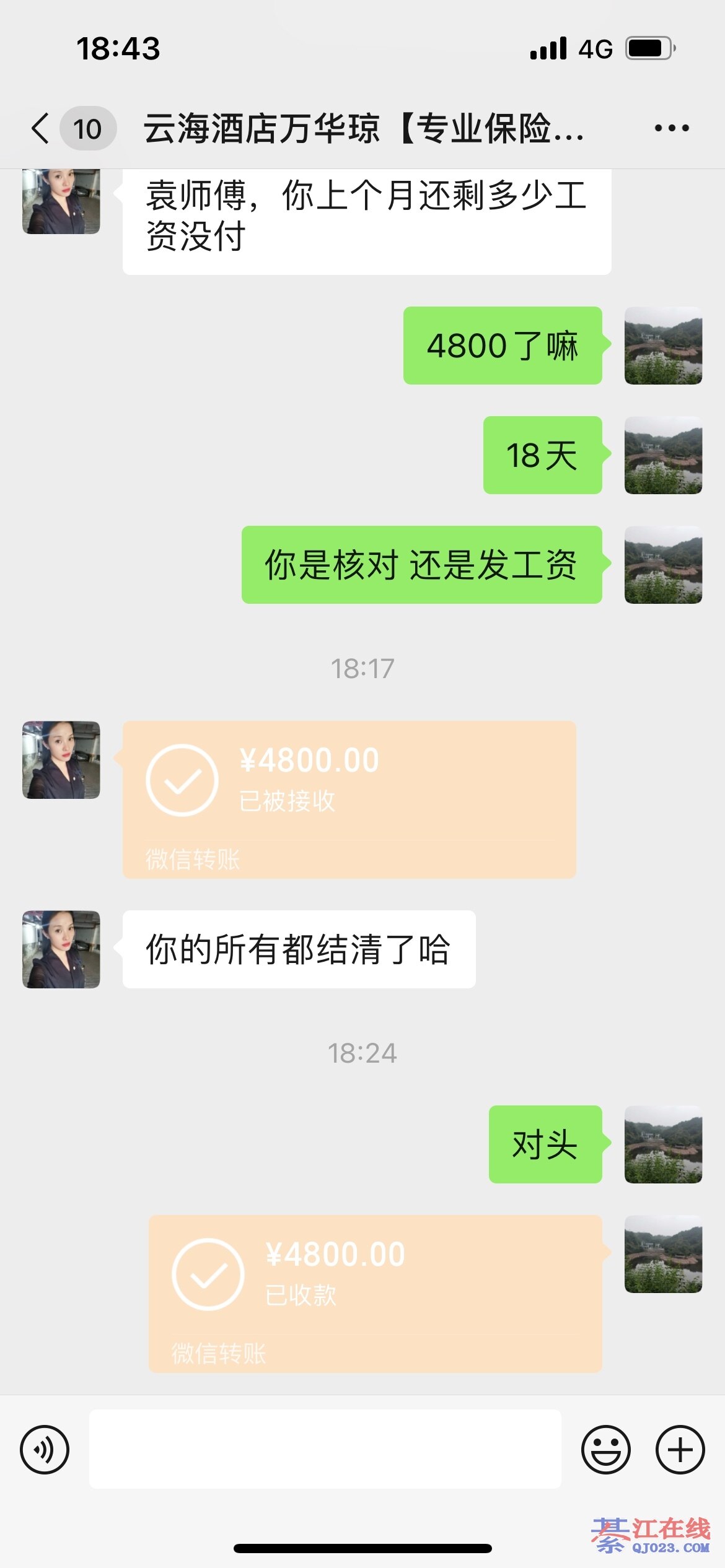Switch to voice message input
Viewport: 725px width, 1568px height.
coord(45,1449)
